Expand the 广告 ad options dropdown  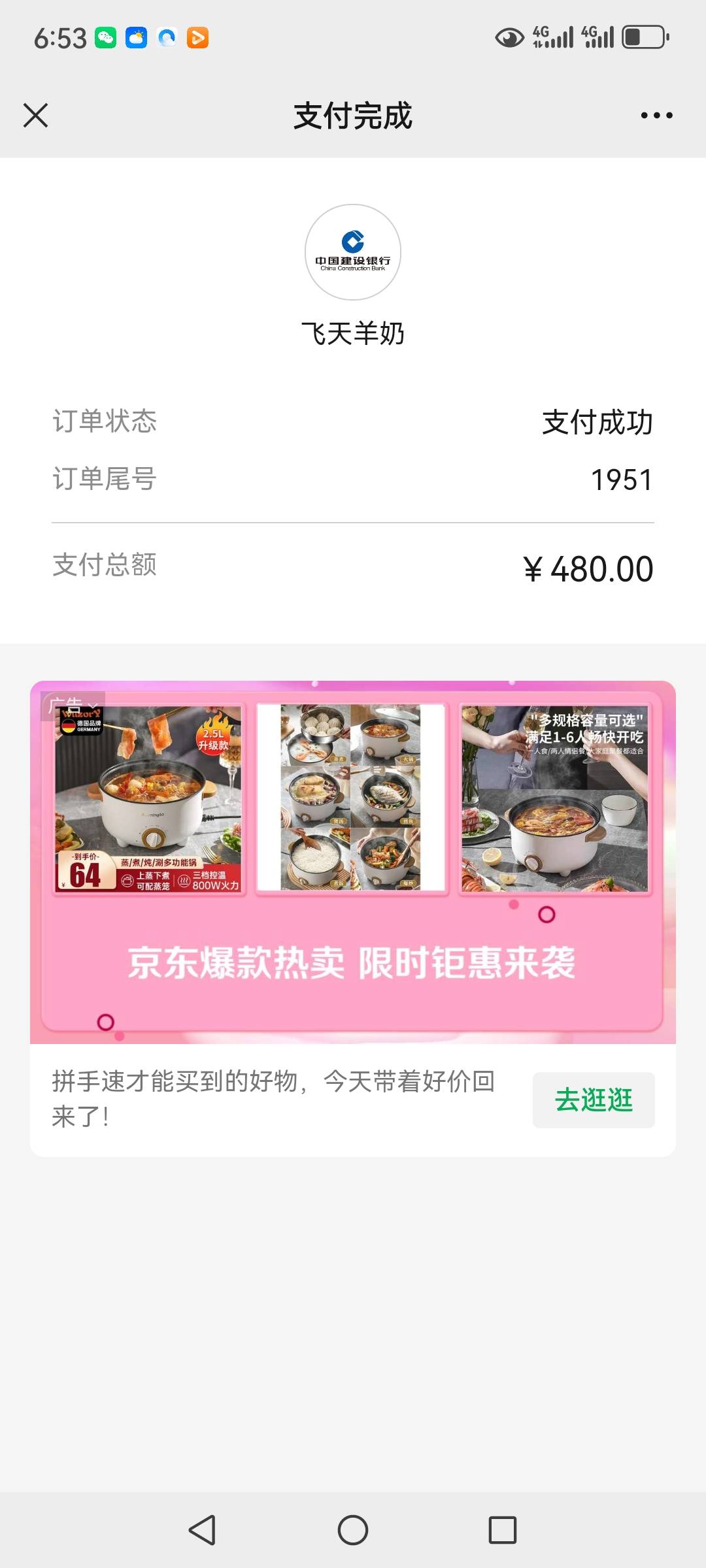[73, 706]
